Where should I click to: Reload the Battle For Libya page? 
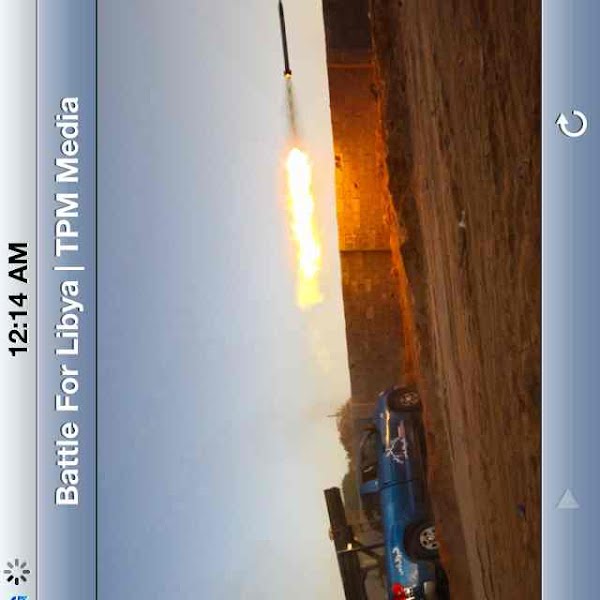571,124
